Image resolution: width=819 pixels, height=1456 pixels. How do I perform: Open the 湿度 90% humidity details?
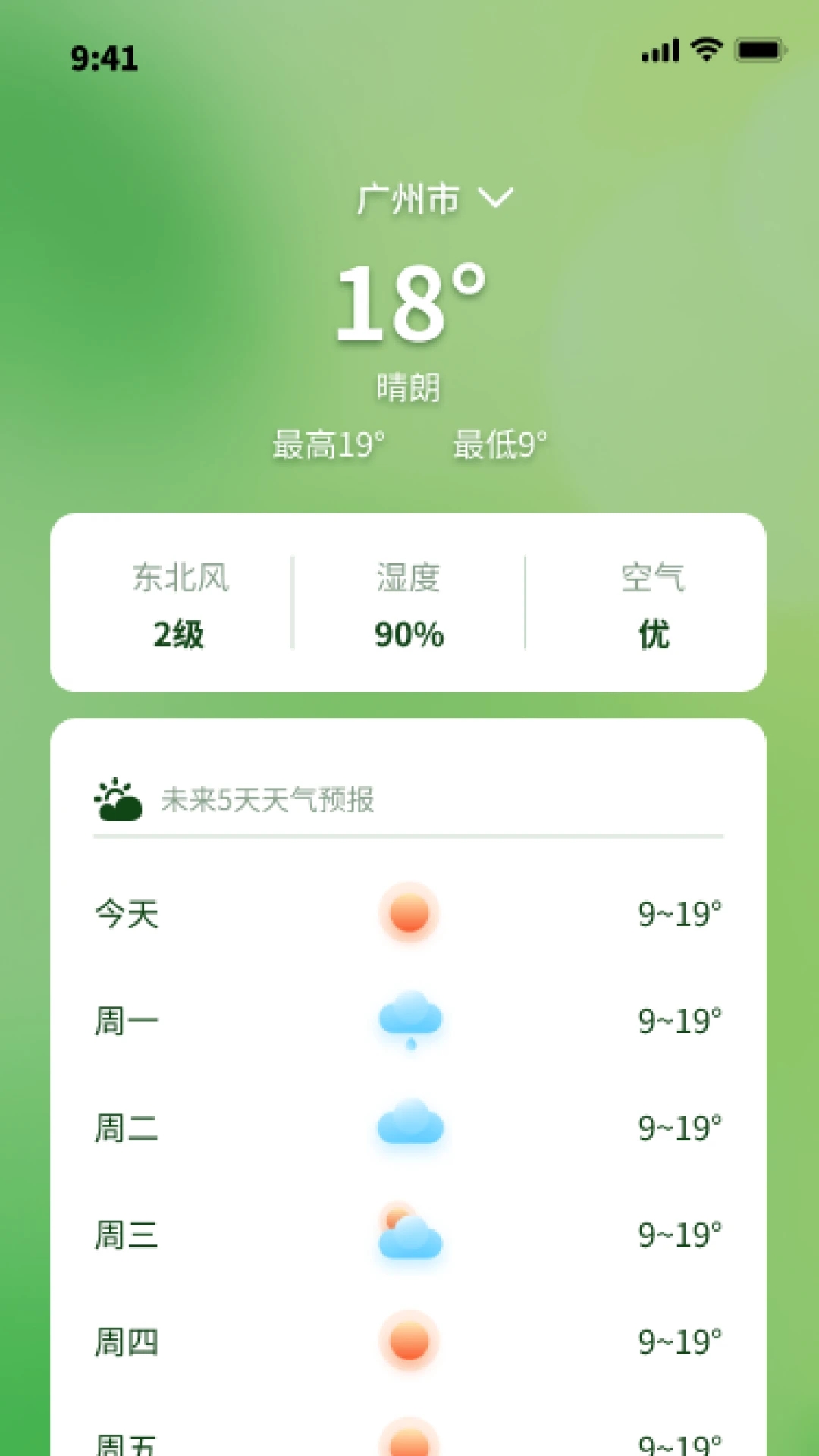[409, 607]
